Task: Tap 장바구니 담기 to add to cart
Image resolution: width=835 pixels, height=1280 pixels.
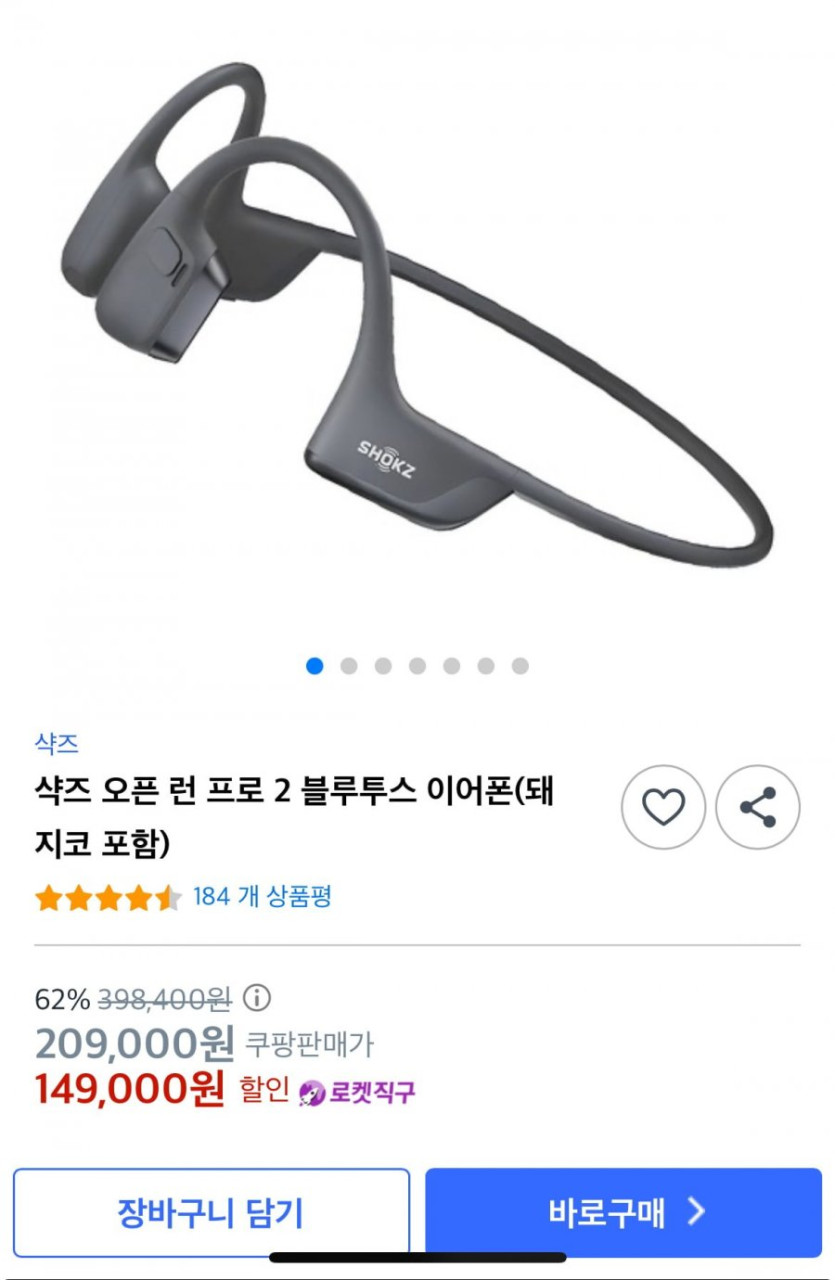Action: coord(211,1213)
